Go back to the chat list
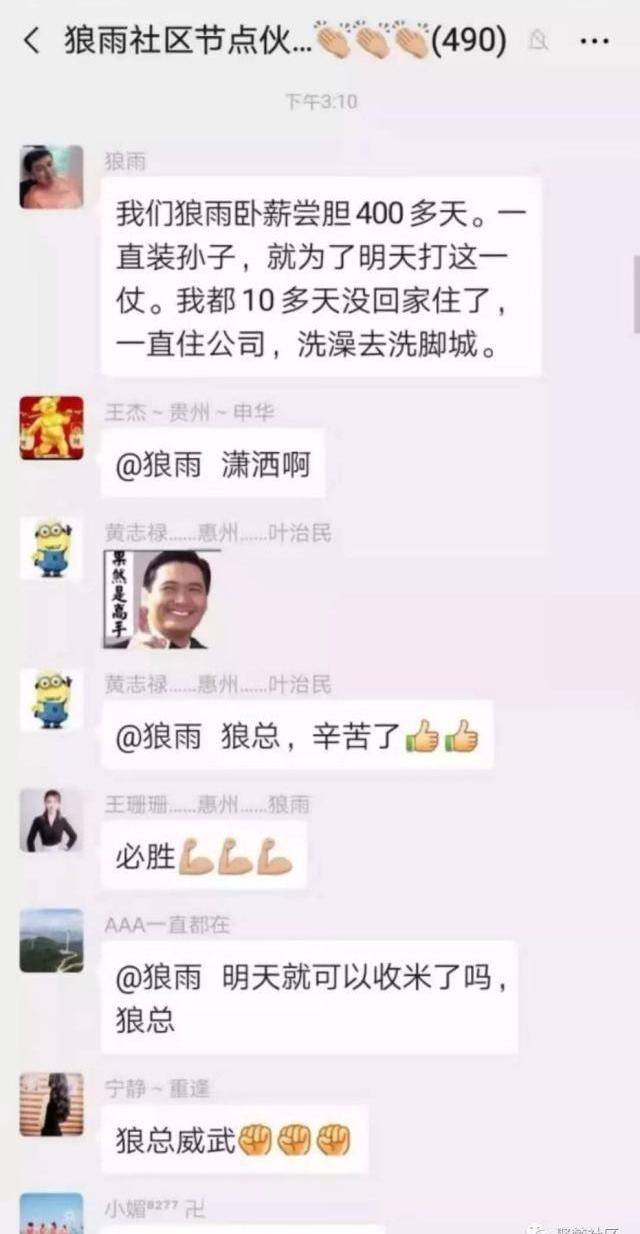The width and height of the screenshot is (640, 1234). coord(32,41)
